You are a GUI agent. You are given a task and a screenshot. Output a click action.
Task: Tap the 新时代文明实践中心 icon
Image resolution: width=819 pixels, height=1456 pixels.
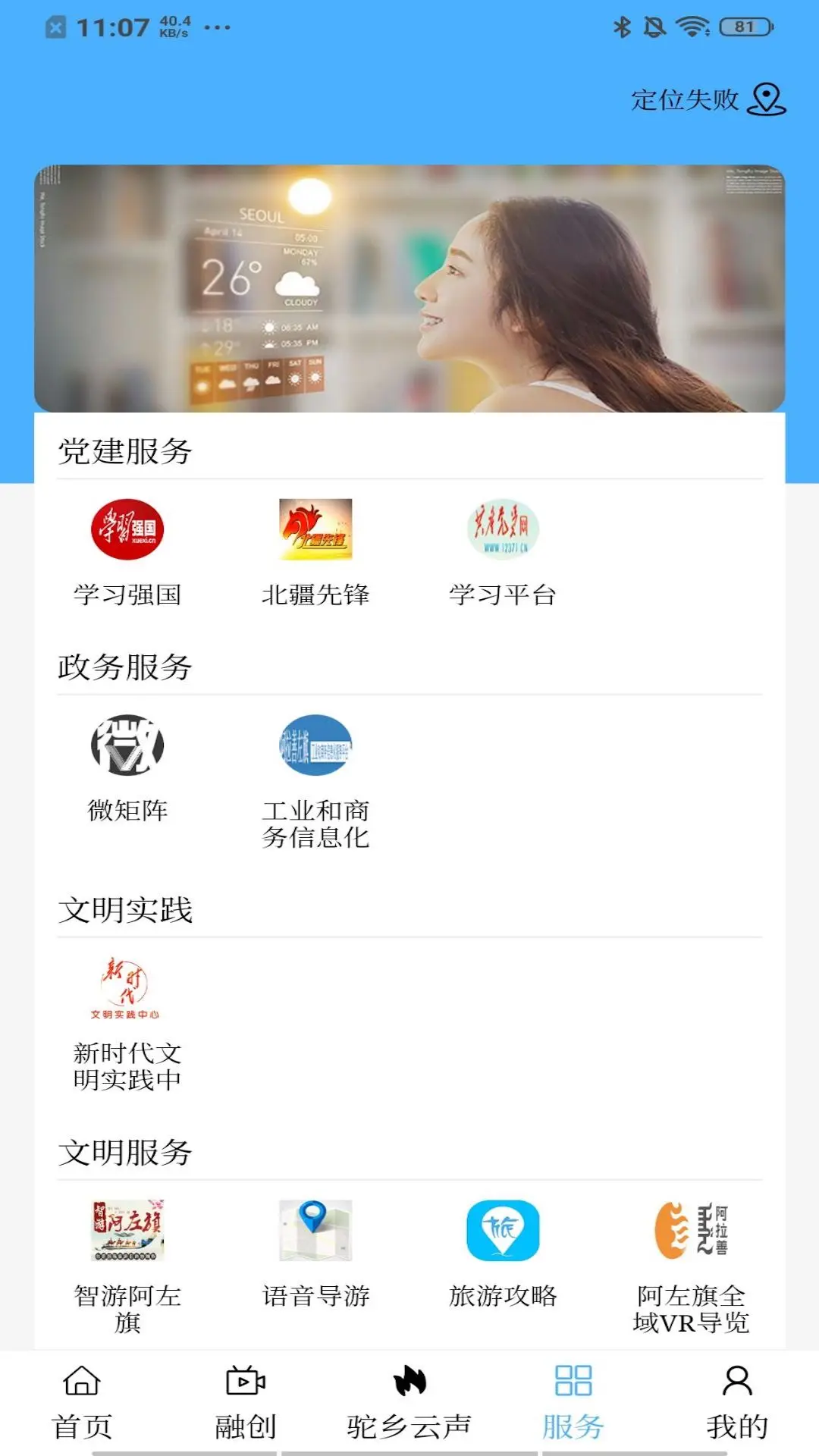tap(125, 986)
